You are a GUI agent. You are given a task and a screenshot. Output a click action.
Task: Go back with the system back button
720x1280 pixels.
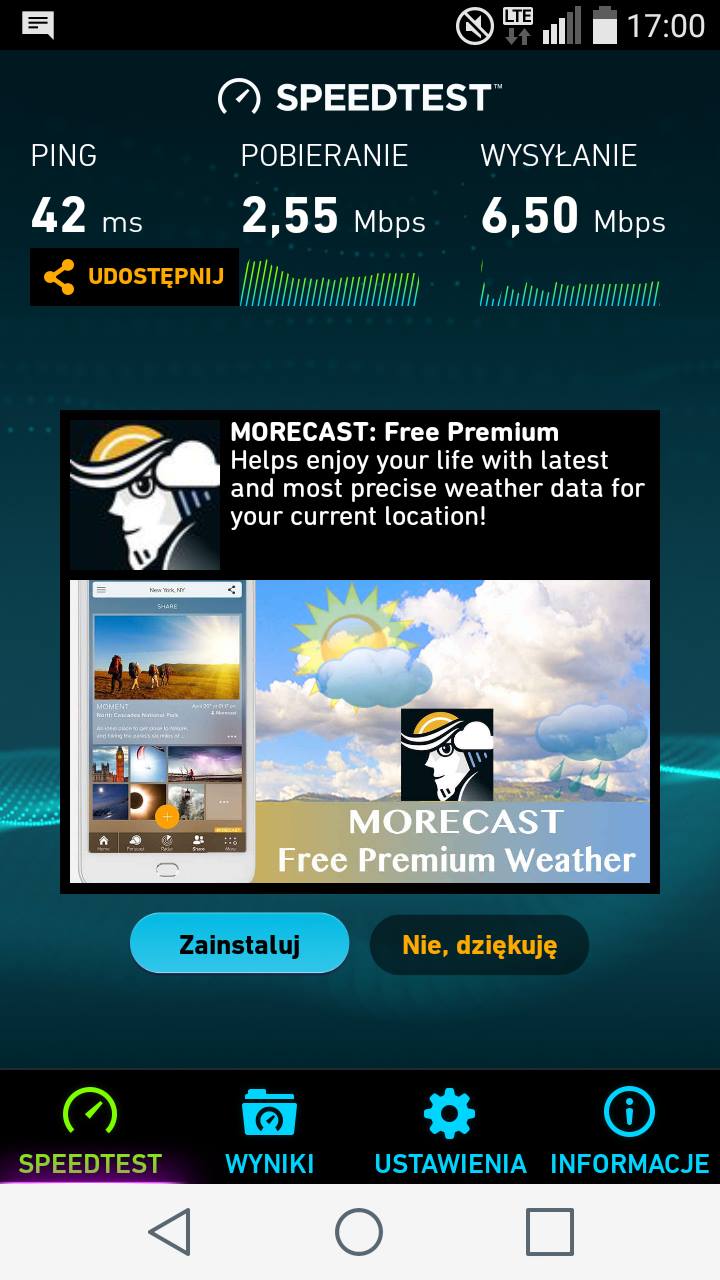(170, 1231)
